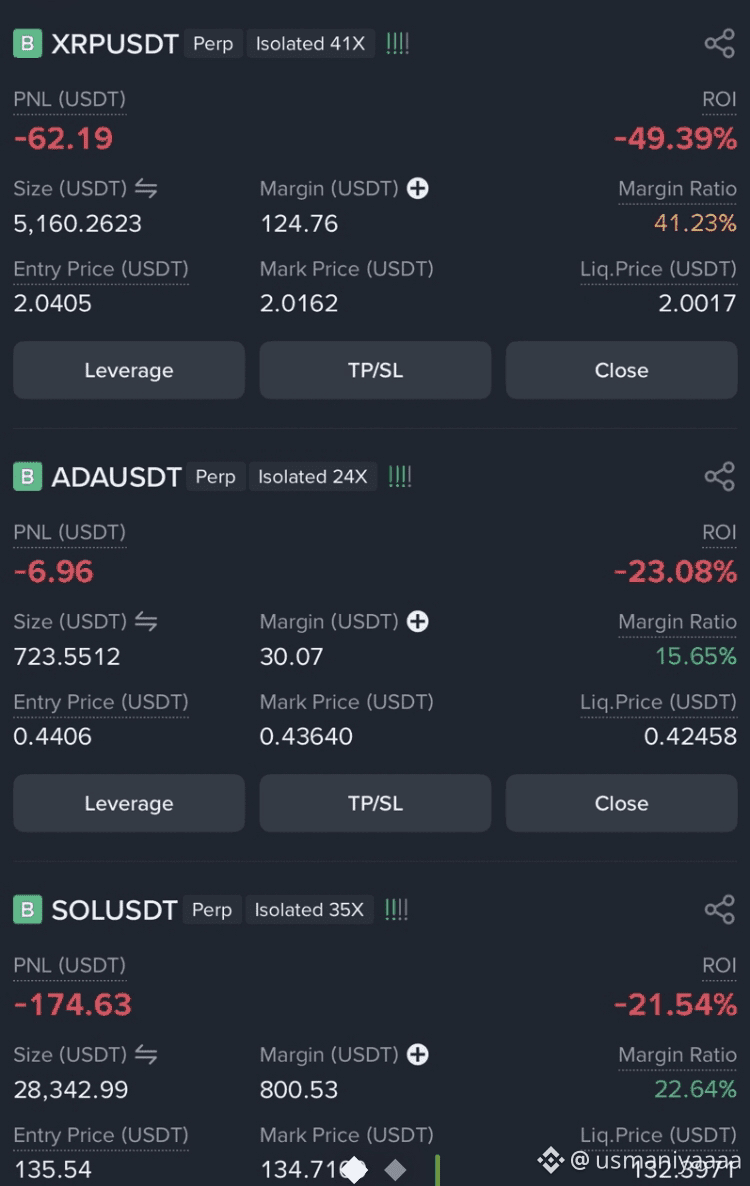Share the XRPUSDT position

[x=719, y=43]
